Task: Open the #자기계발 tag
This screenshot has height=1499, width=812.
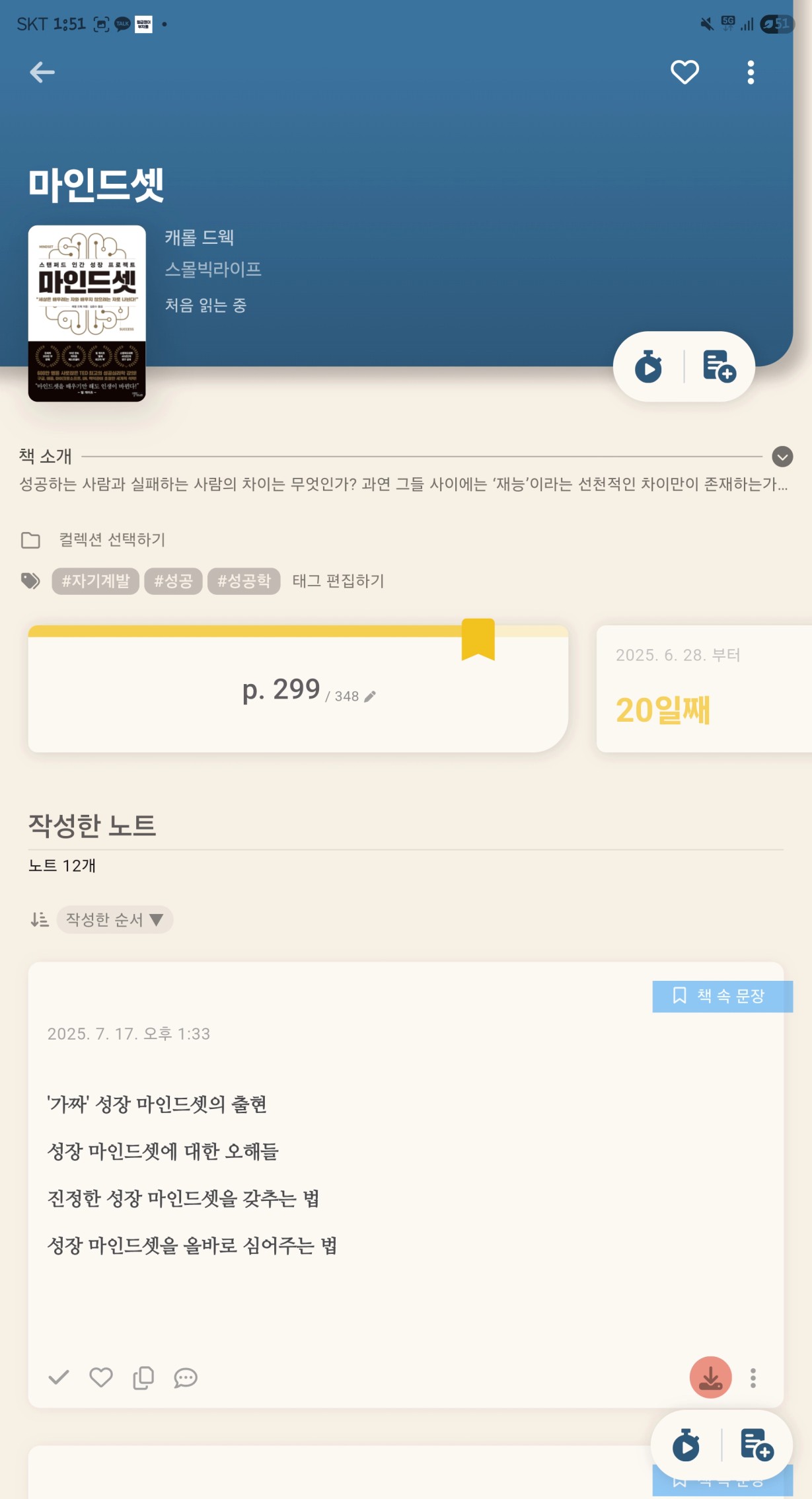Action: tap(96, 581)
